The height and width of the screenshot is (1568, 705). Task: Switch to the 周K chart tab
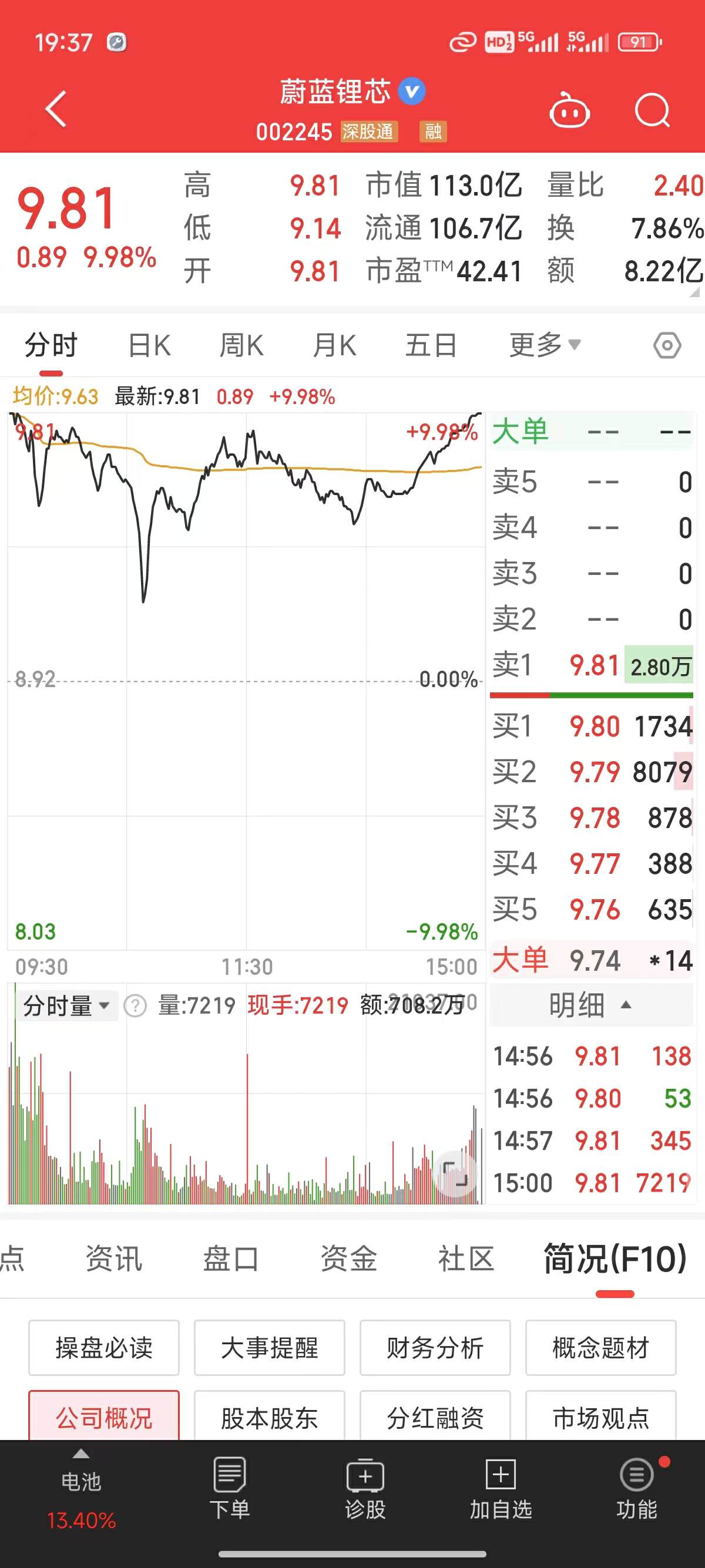coord(241,346)
